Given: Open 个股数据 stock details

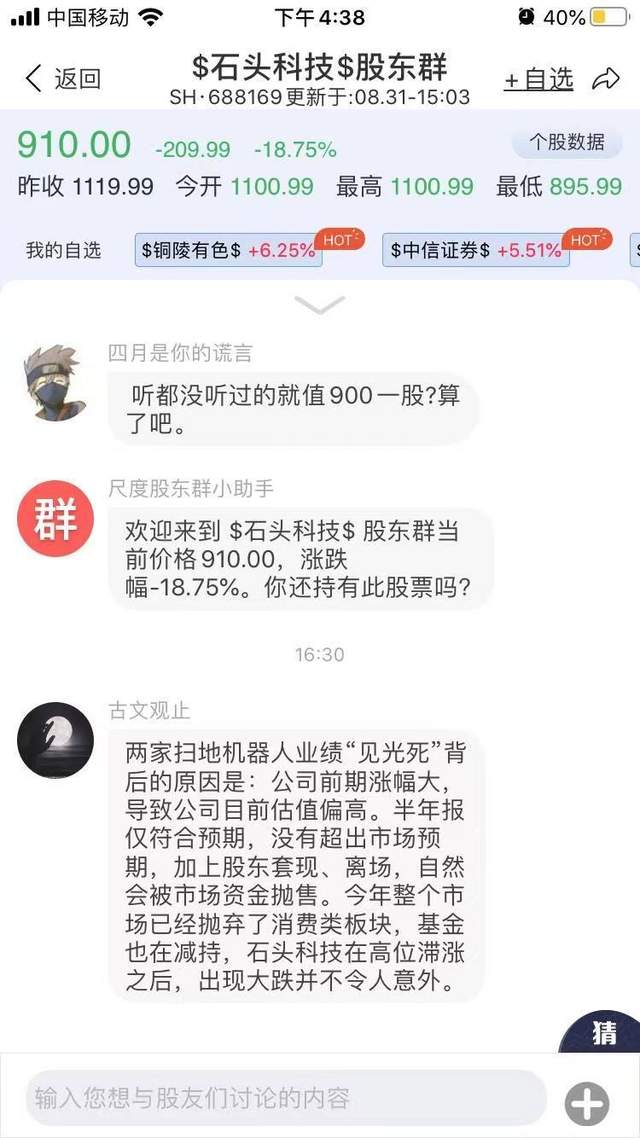Looking at the screenshot, I should pyautogui.click(x=567, y=142).
